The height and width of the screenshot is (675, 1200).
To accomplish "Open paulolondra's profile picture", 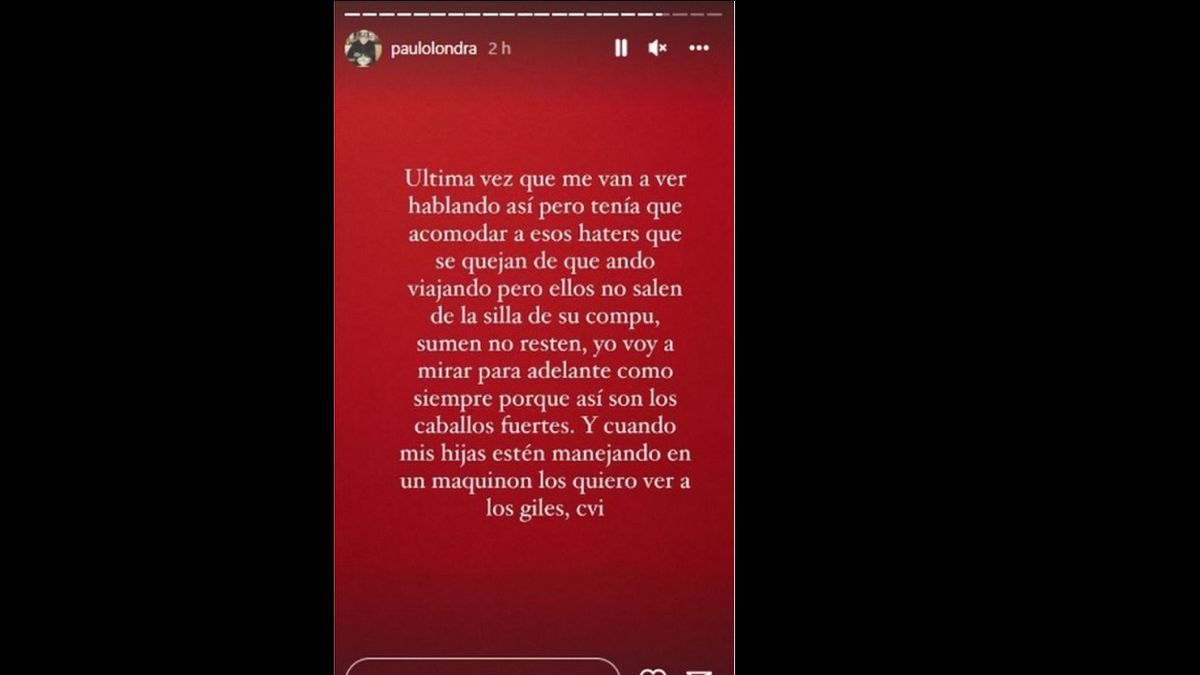I will coord(363,48).
